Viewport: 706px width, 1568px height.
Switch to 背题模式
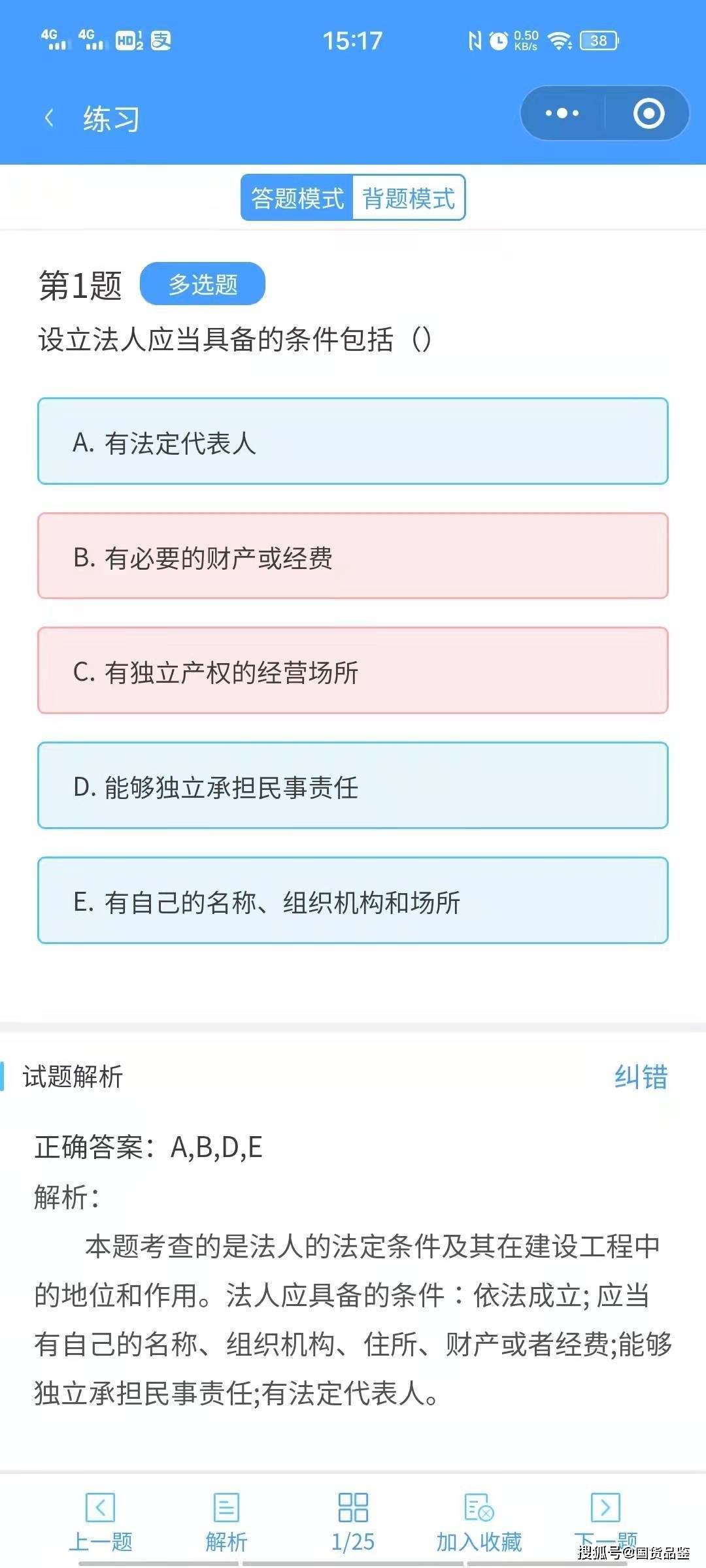(x=409, y=198)
